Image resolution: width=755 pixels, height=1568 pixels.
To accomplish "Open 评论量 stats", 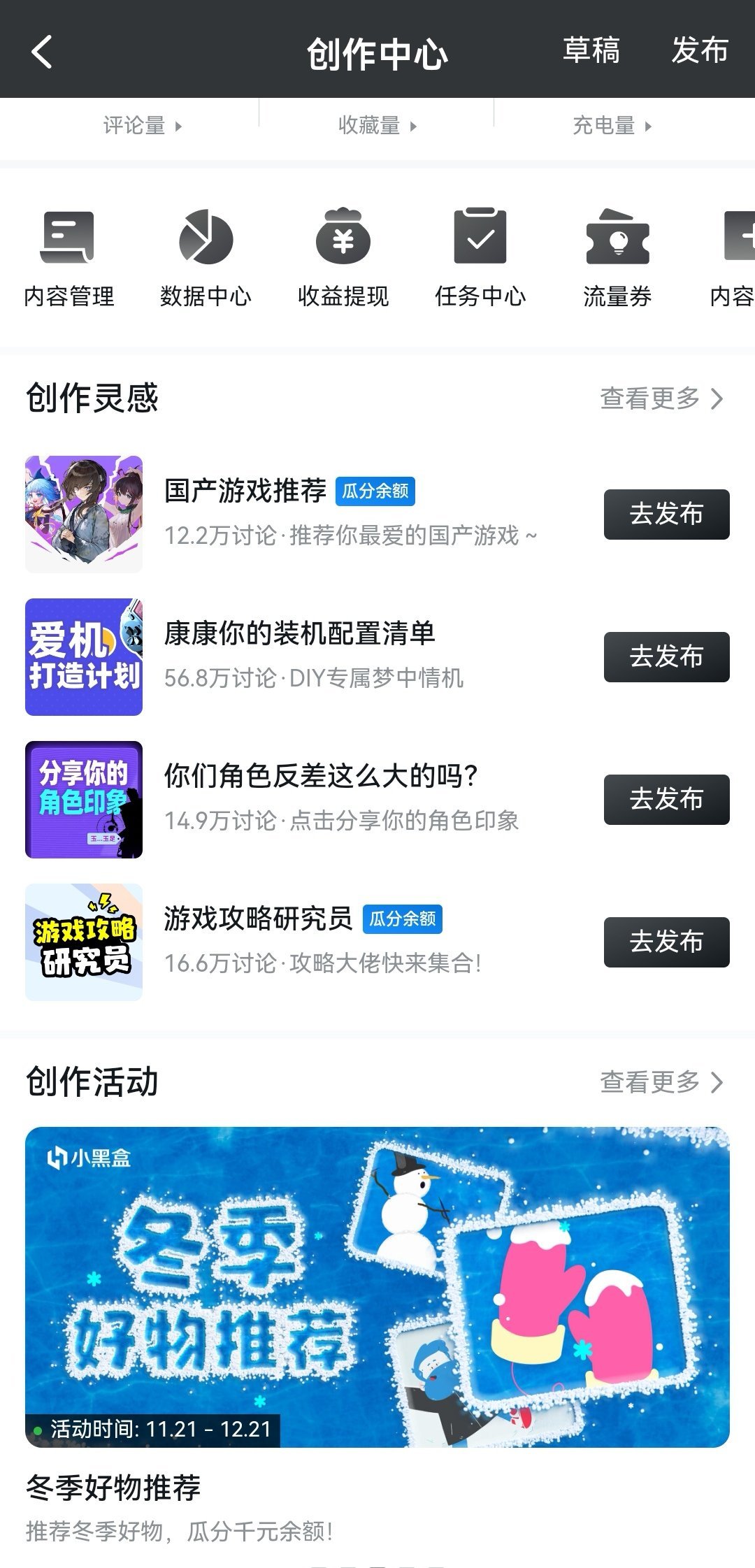I will [142, 126].
